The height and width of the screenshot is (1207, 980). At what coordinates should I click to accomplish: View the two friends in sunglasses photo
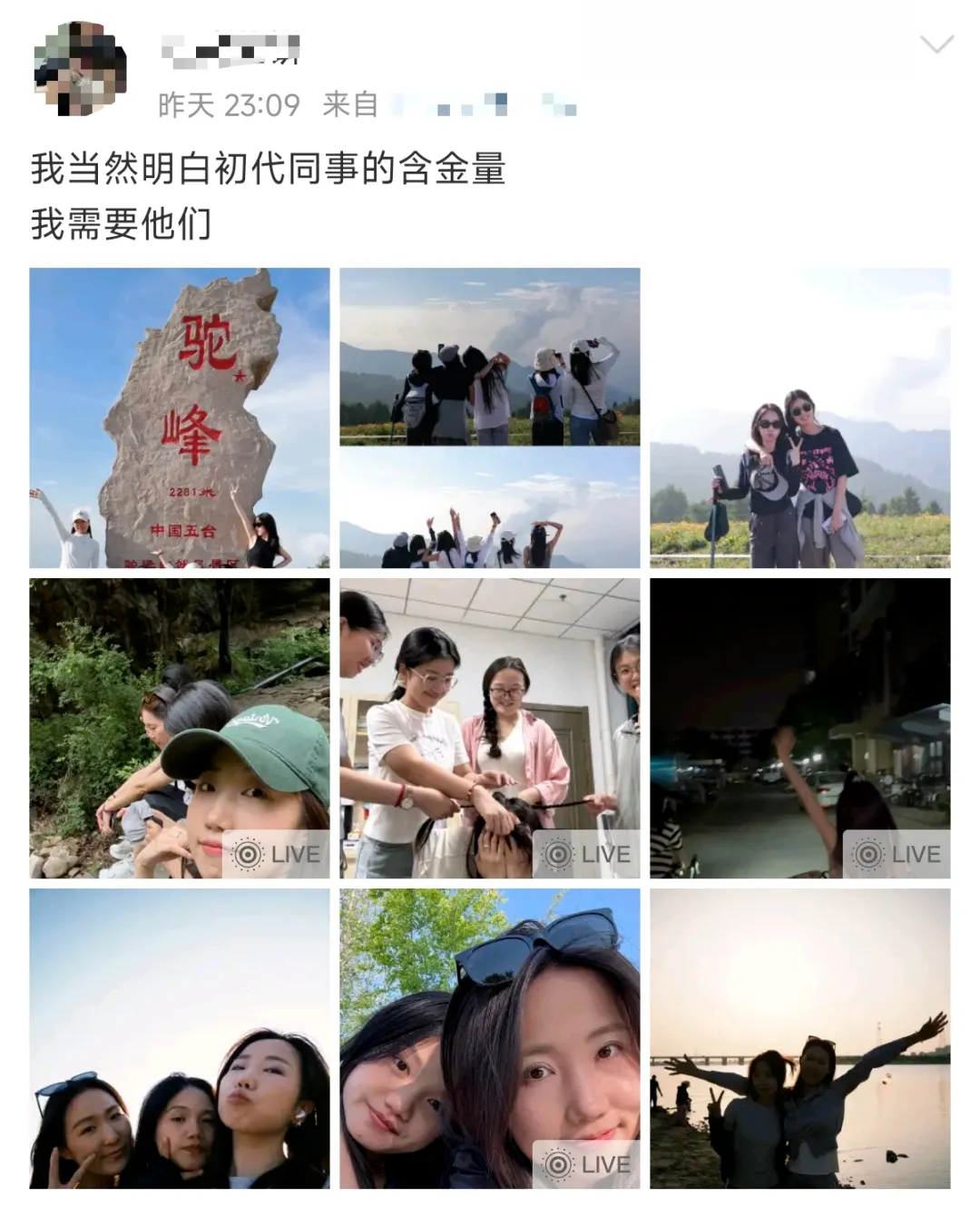click(799, 418)
